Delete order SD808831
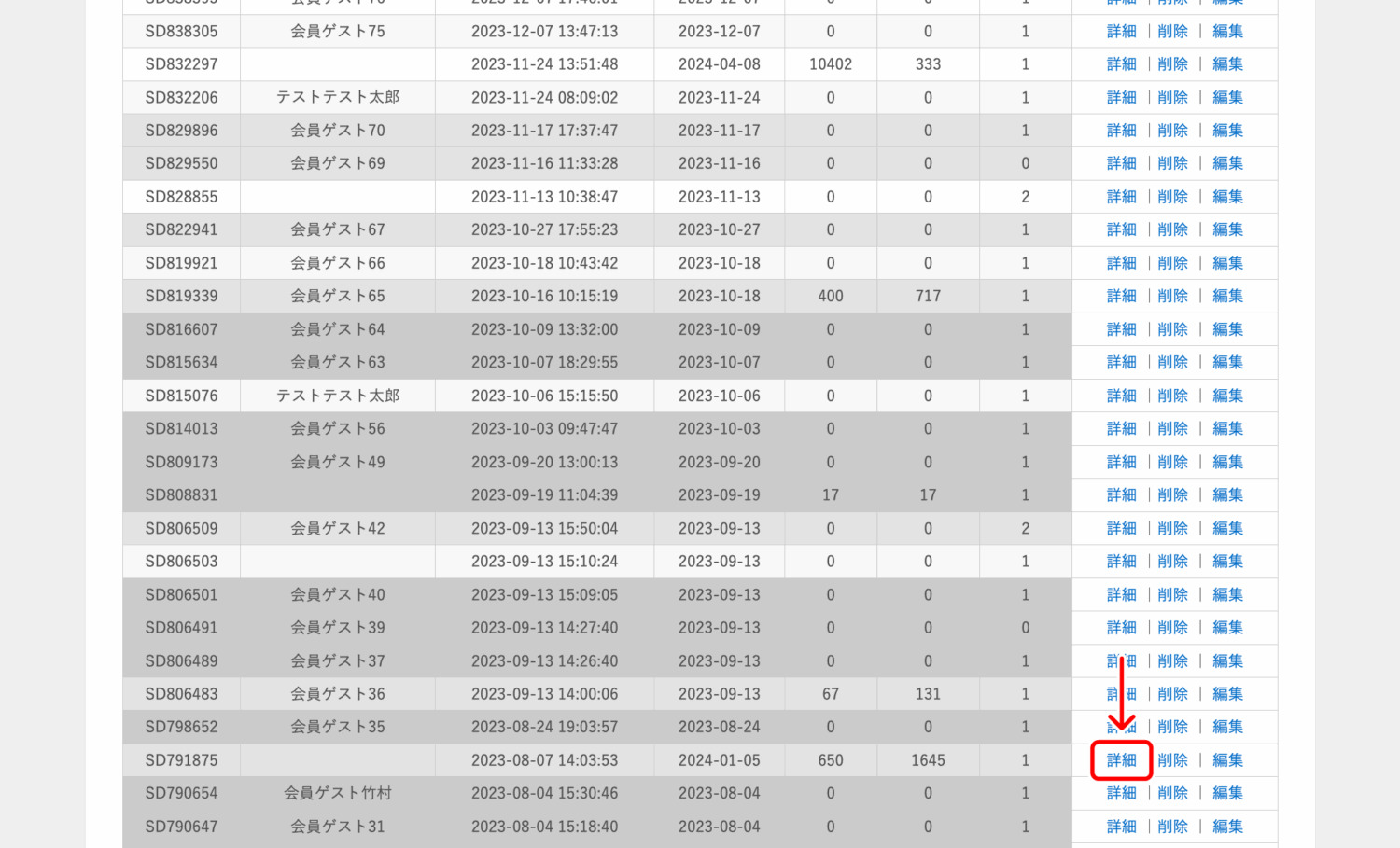 [x=1172, y=494]
